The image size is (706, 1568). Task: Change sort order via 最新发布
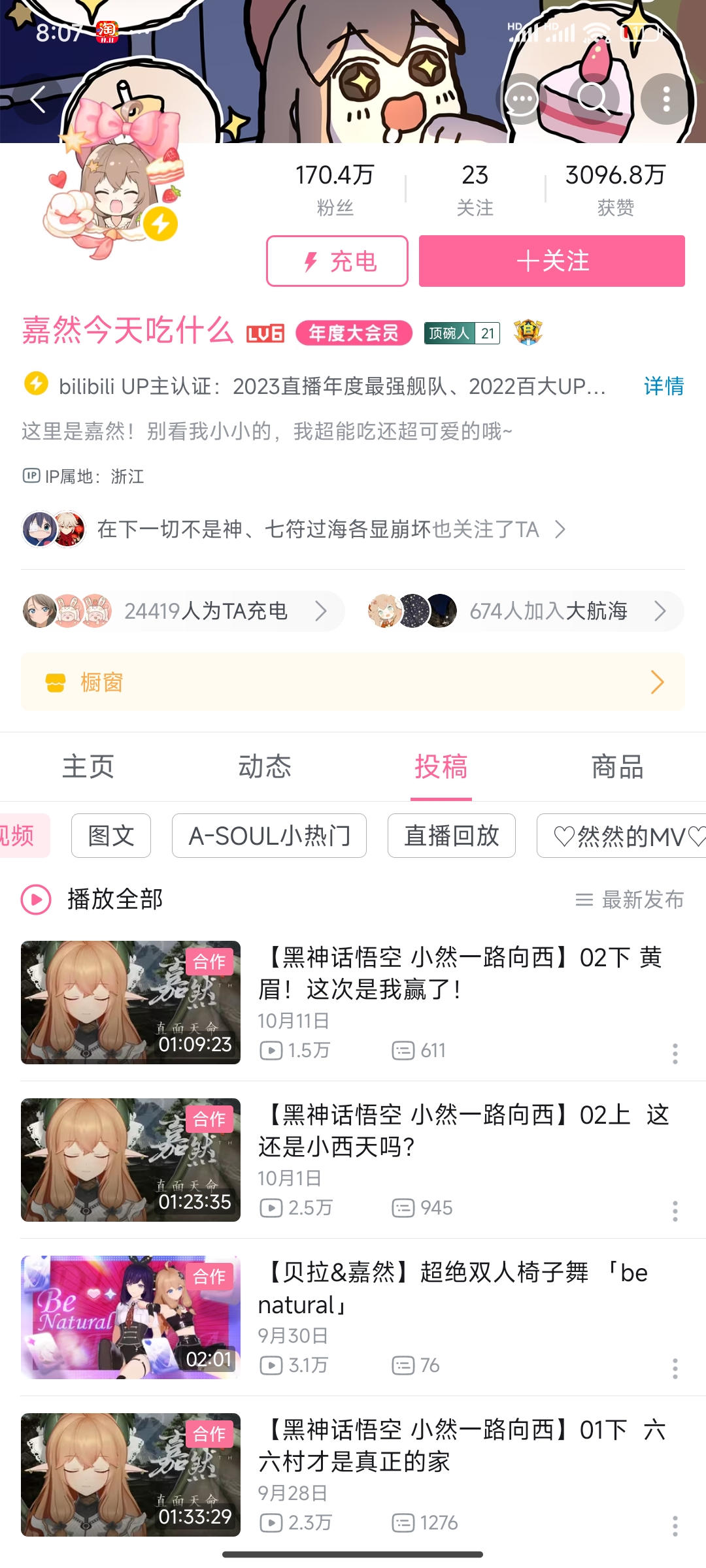click(630, 900)
